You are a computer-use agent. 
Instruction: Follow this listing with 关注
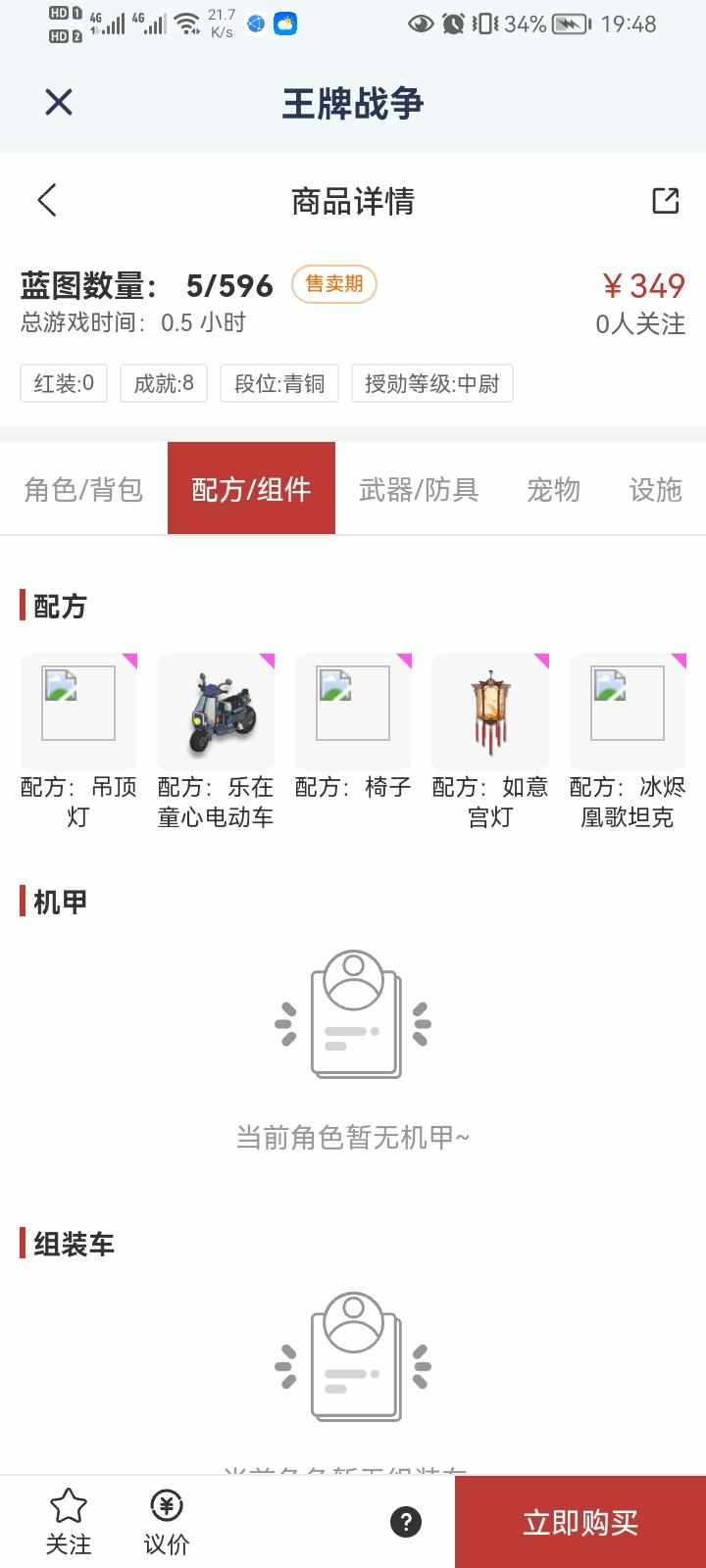coord(69,1522)
